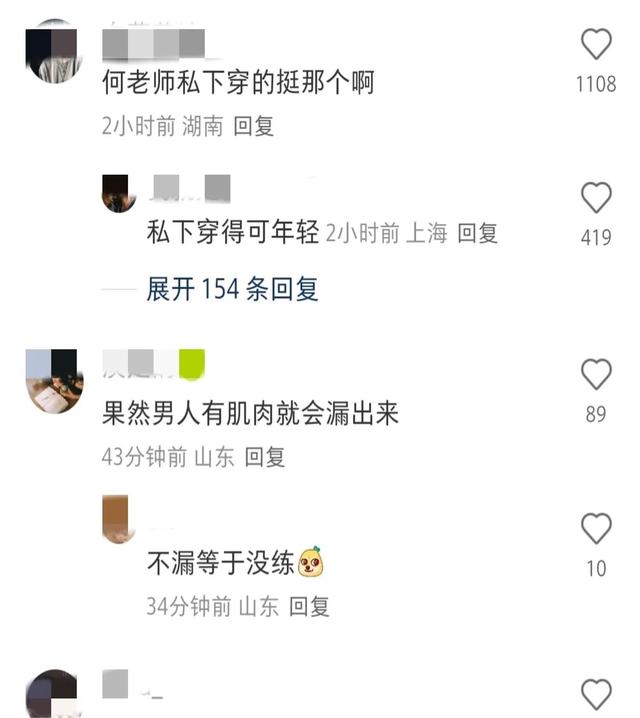The width and height of the screenshot is (640, 718).
Task: Open avatar of the "不漏等于没练" replier
Action: (120, 521)
